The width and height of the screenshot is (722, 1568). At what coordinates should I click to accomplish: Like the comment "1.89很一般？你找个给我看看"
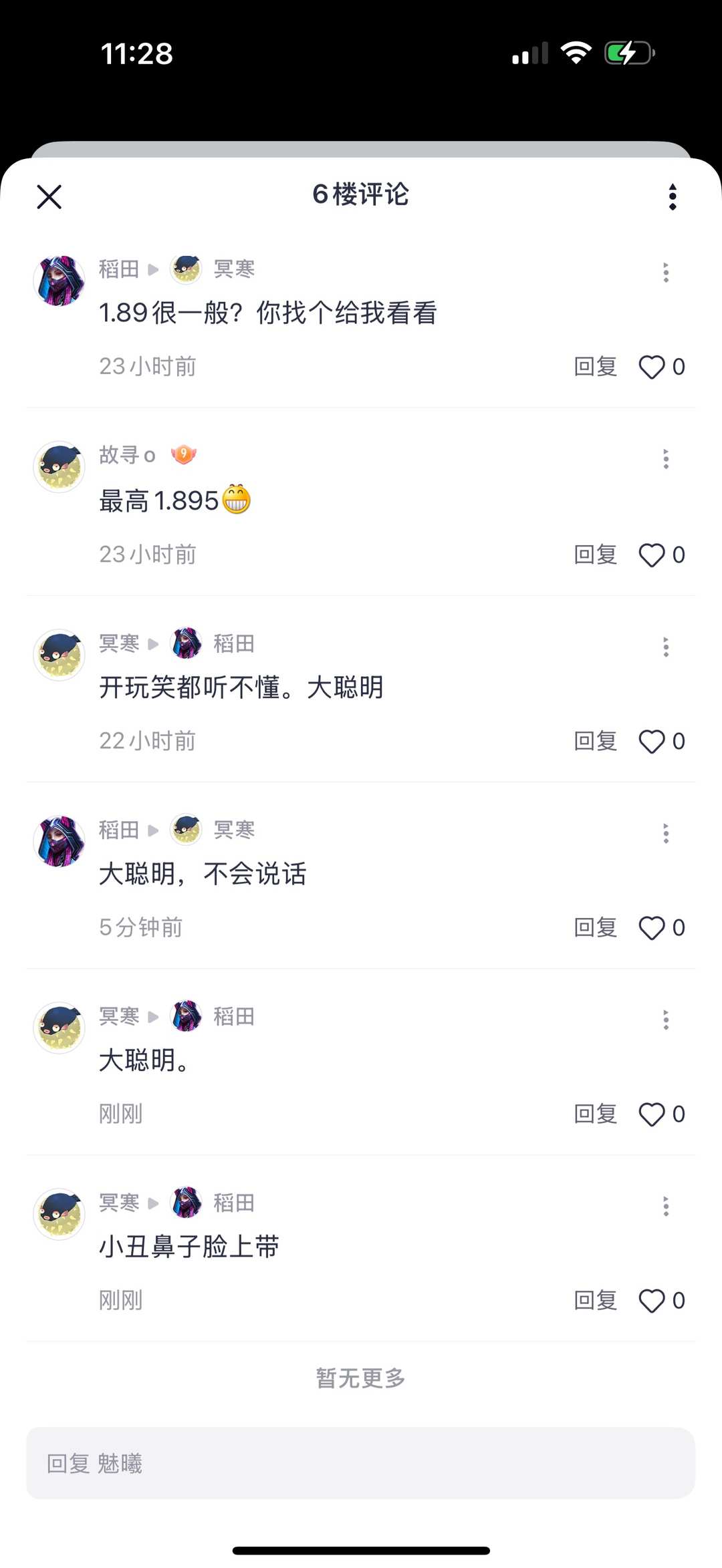(x=652, y=367)
